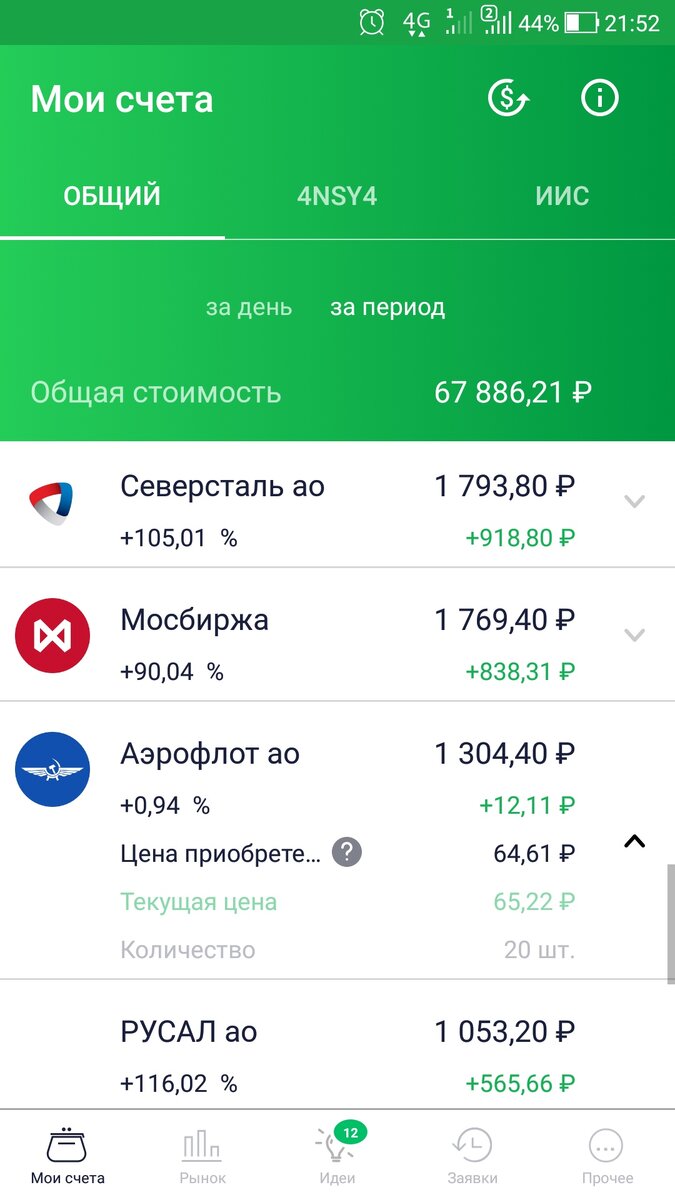
Task: Open the Прочее menu
Action: (x=607, y=1157)
